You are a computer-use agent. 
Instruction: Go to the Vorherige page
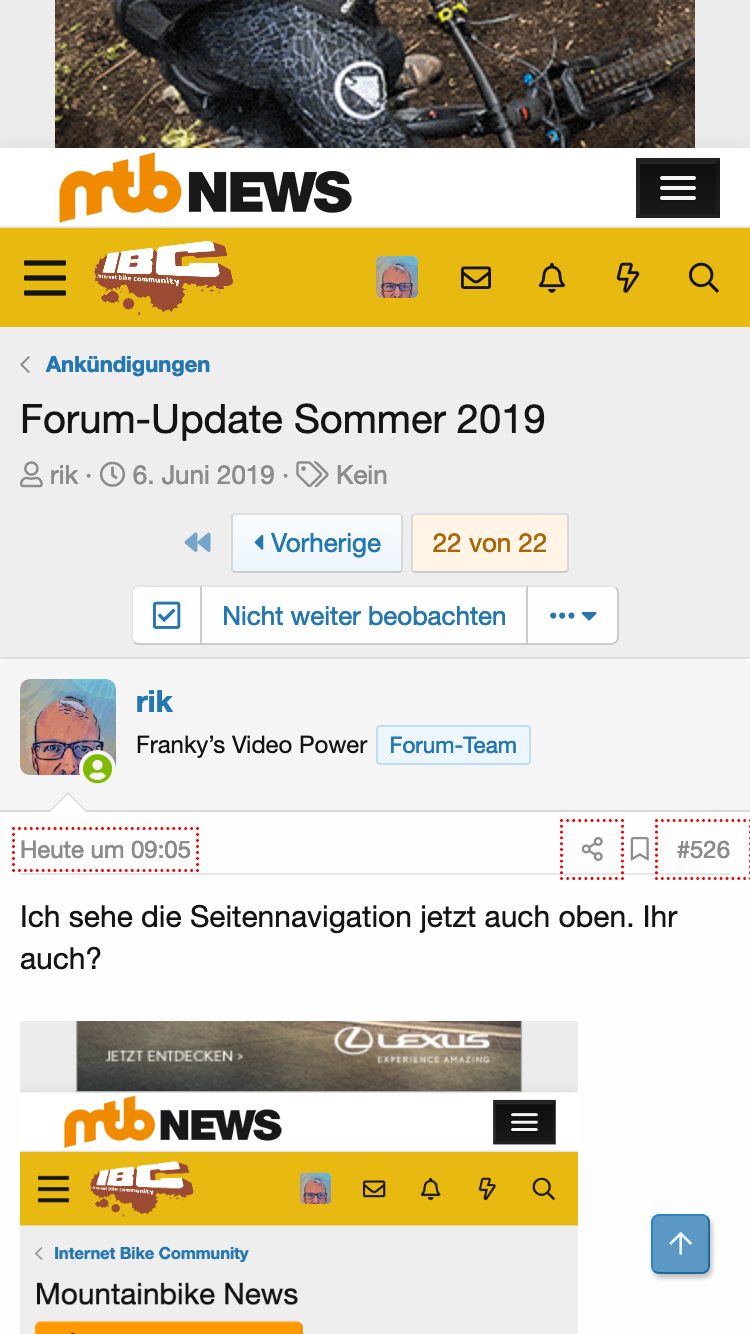pyautogui.click(x=317, y=543)
